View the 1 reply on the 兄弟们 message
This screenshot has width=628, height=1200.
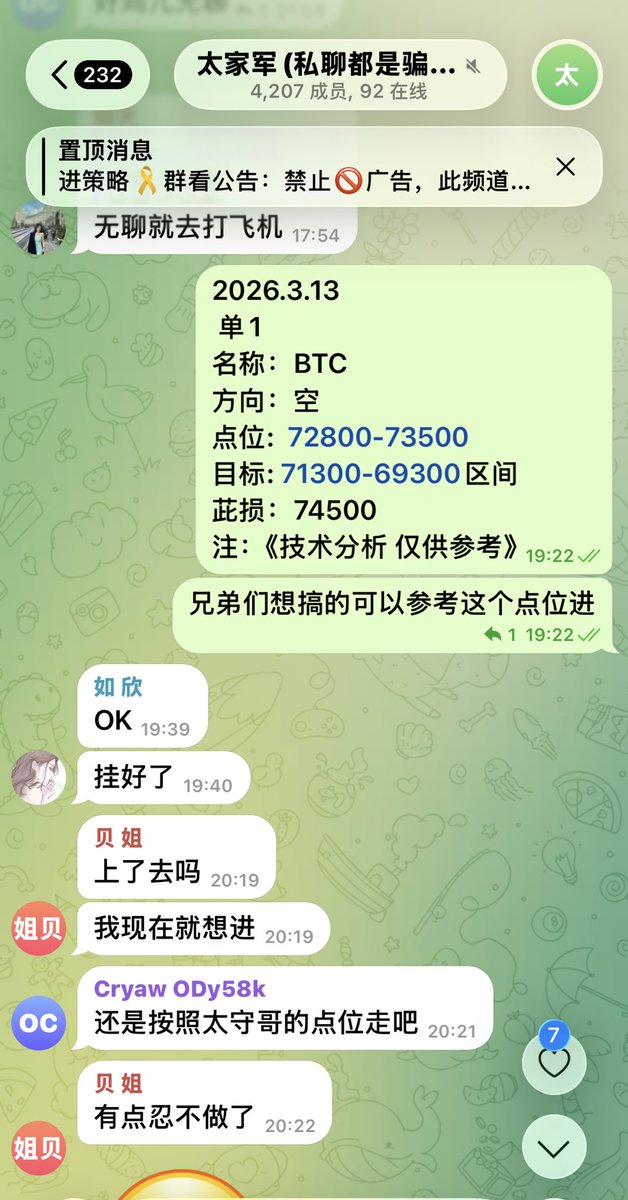[500, 634]
